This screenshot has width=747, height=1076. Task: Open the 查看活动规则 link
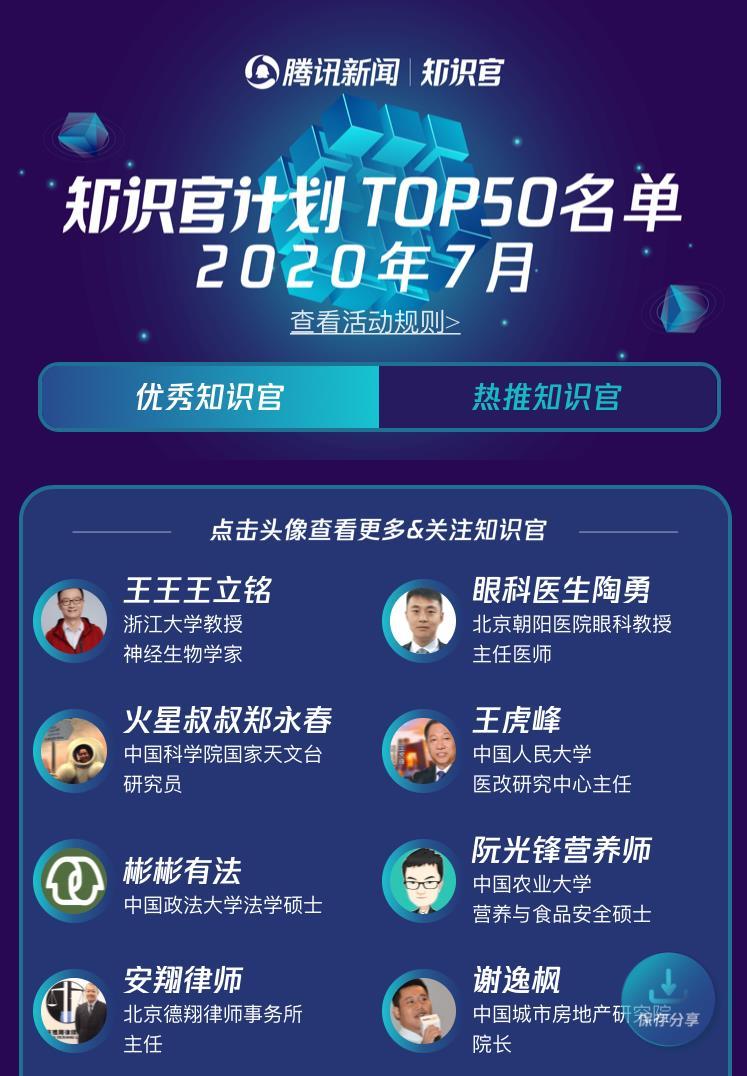coord(375,323)
